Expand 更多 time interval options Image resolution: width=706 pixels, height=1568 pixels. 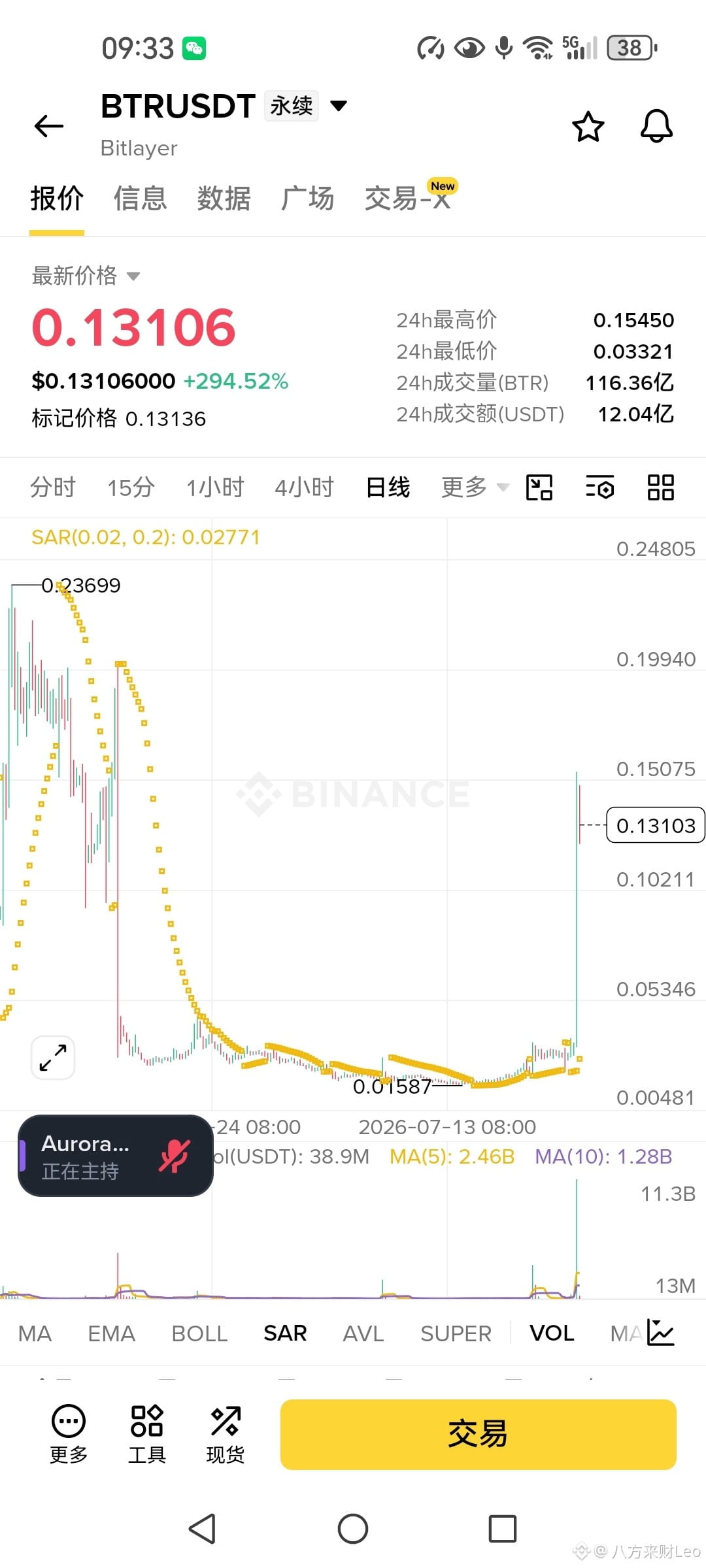pyautogui.click(x=475, y=487)
